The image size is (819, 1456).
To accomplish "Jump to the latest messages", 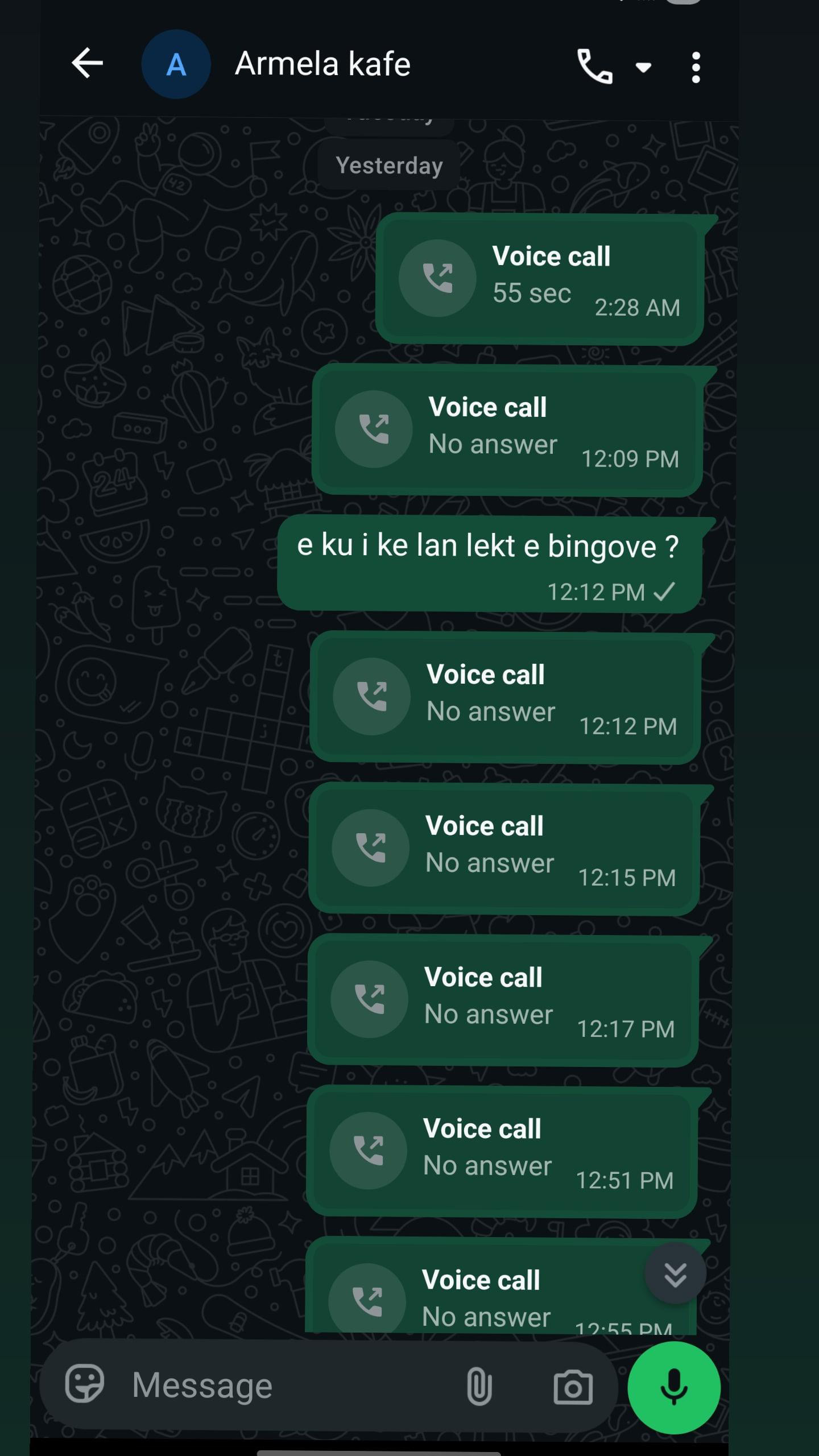I will 675,1274.
